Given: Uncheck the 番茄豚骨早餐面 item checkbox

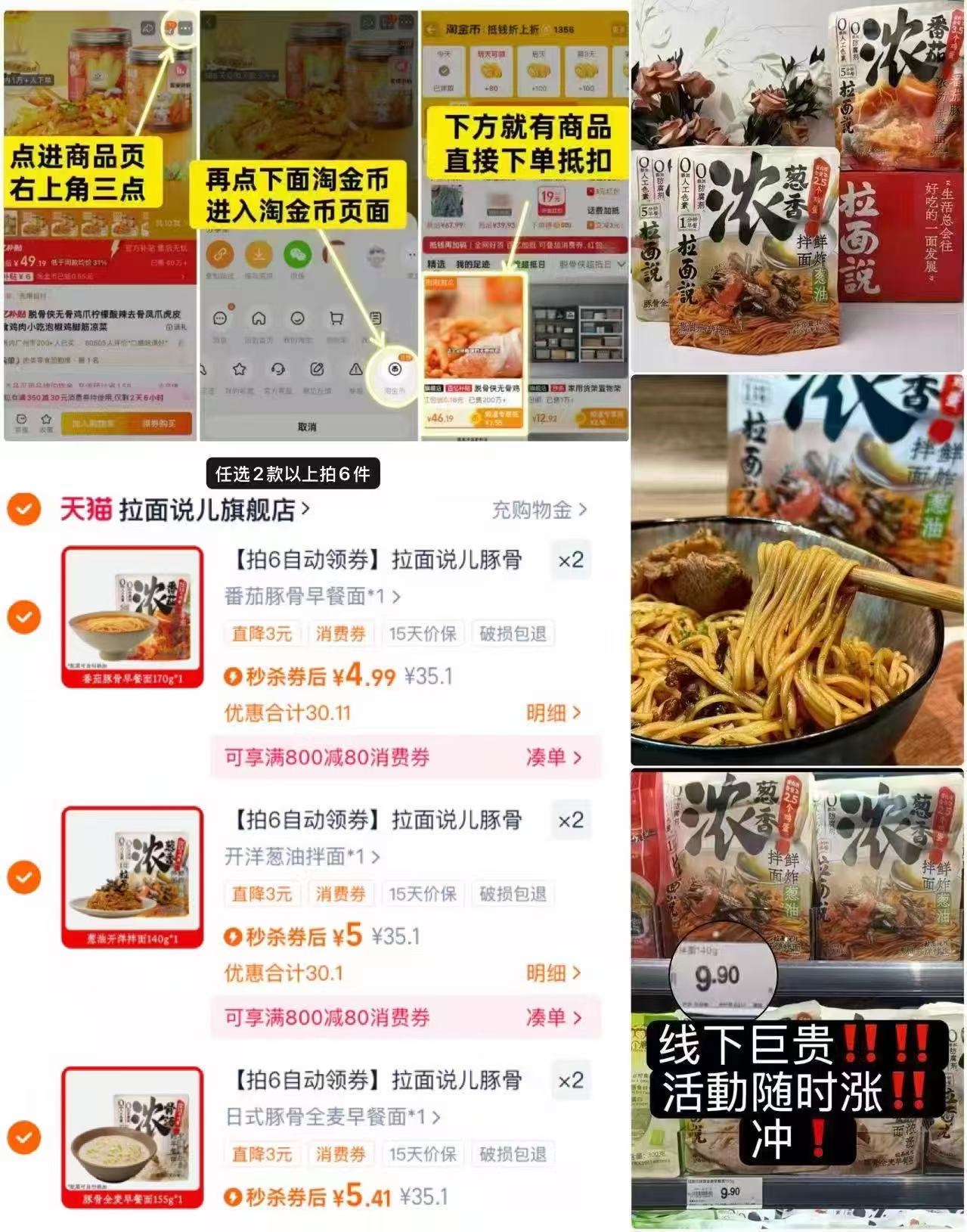Looking at the screenshot, I should point(23,615).
